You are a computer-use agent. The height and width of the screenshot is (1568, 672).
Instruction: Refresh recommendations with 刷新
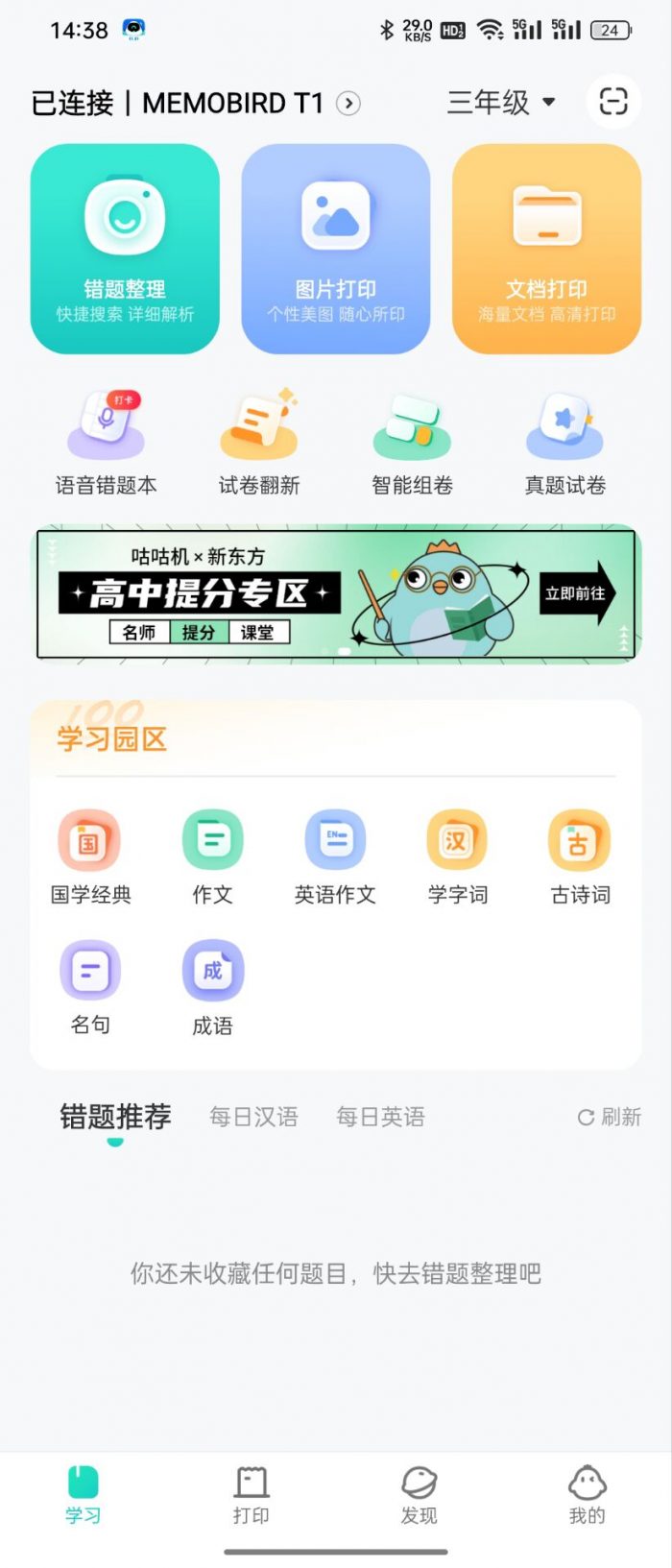(609, 1117)
